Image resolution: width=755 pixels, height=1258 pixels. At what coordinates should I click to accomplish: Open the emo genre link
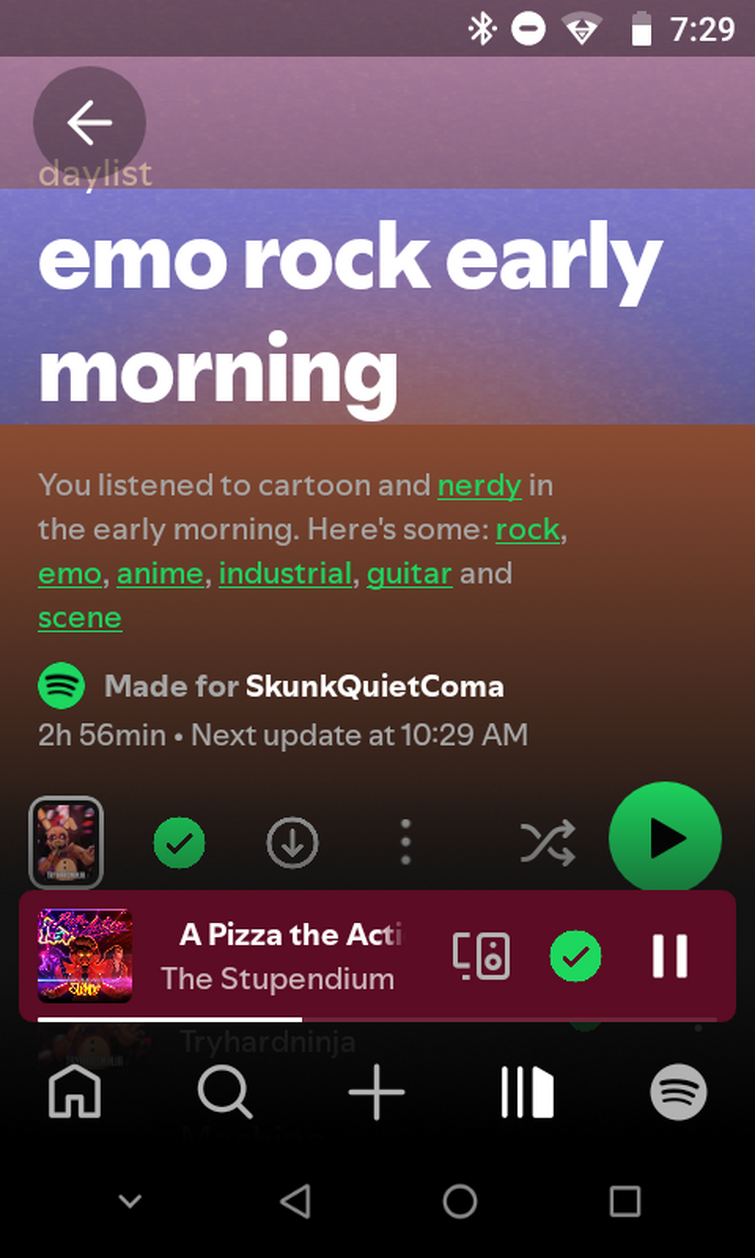[69, 573]
